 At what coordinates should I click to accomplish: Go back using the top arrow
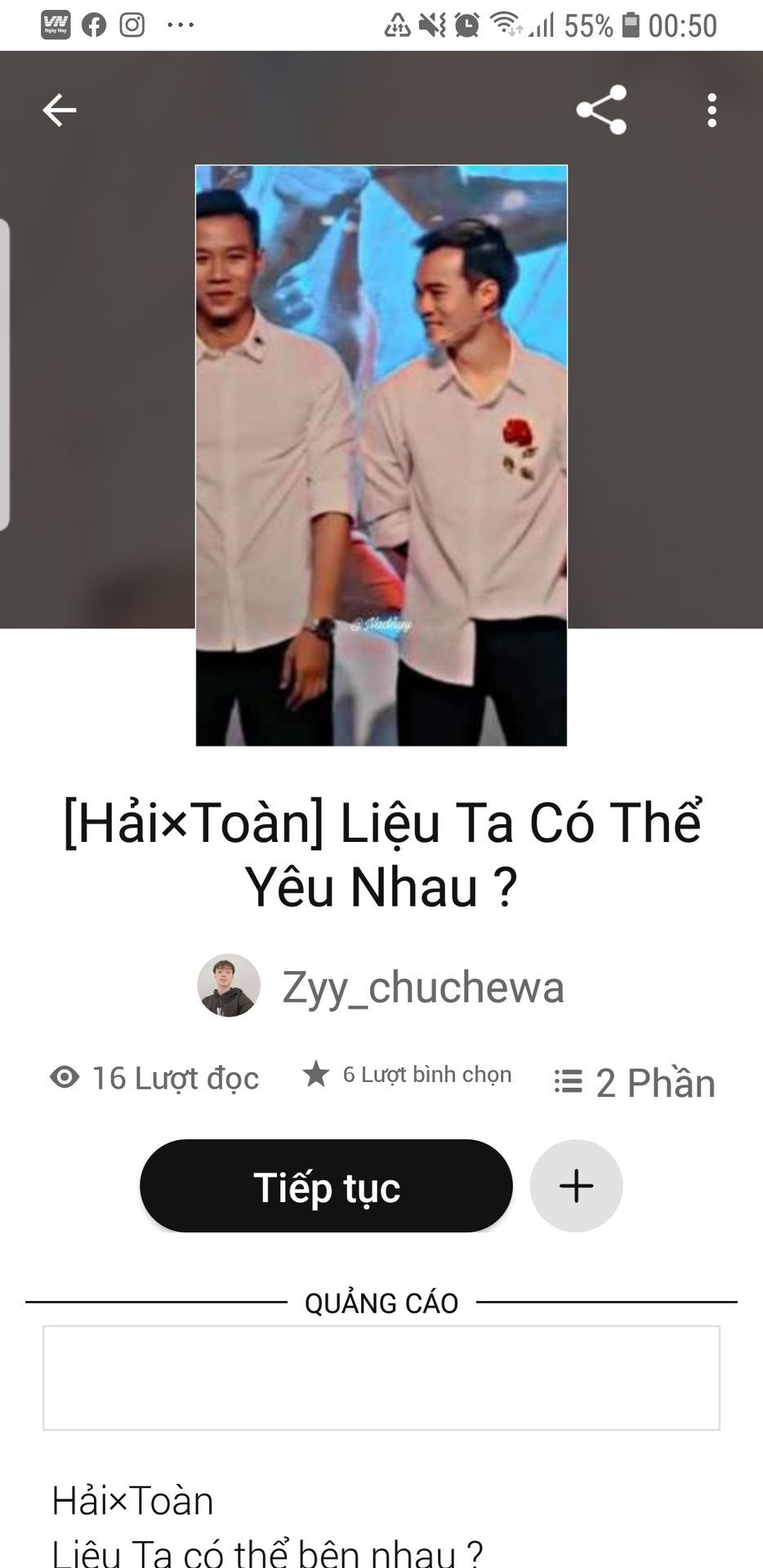(x=60, y=110)
